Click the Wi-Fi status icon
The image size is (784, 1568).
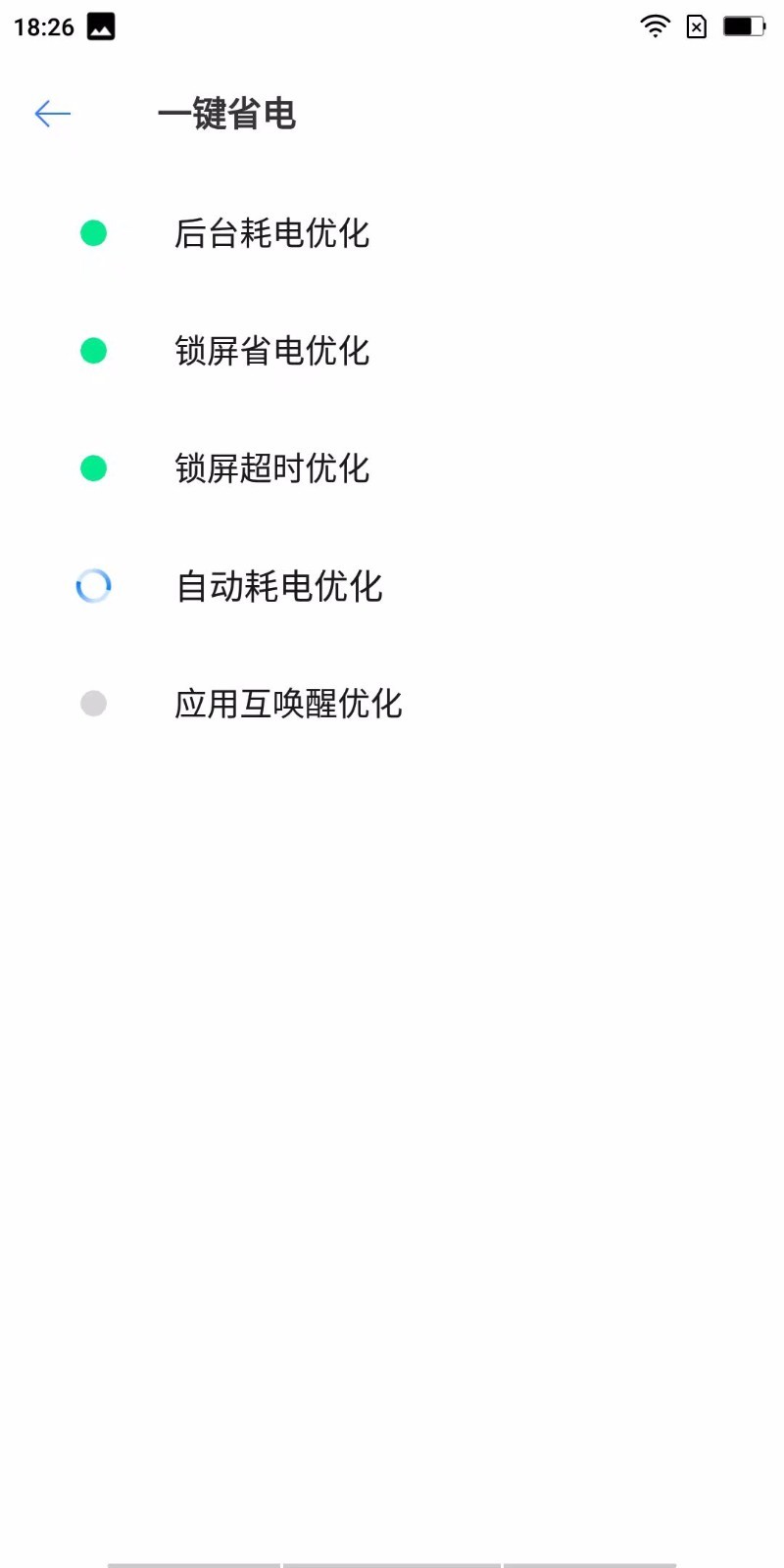(655, 26)
